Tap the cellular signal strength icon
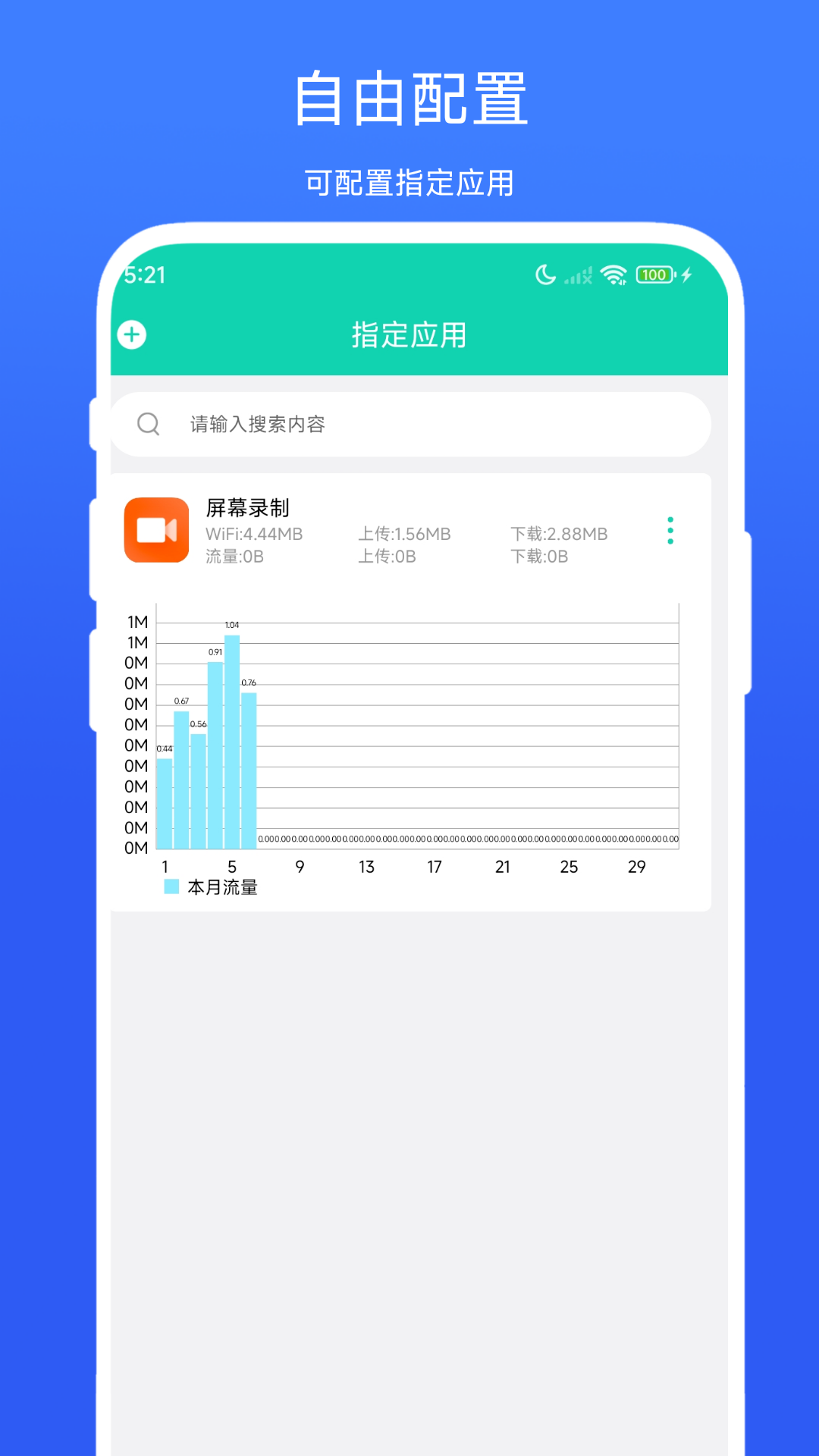The width and height of the screenshot is (819, 1456). coord(576,276)
